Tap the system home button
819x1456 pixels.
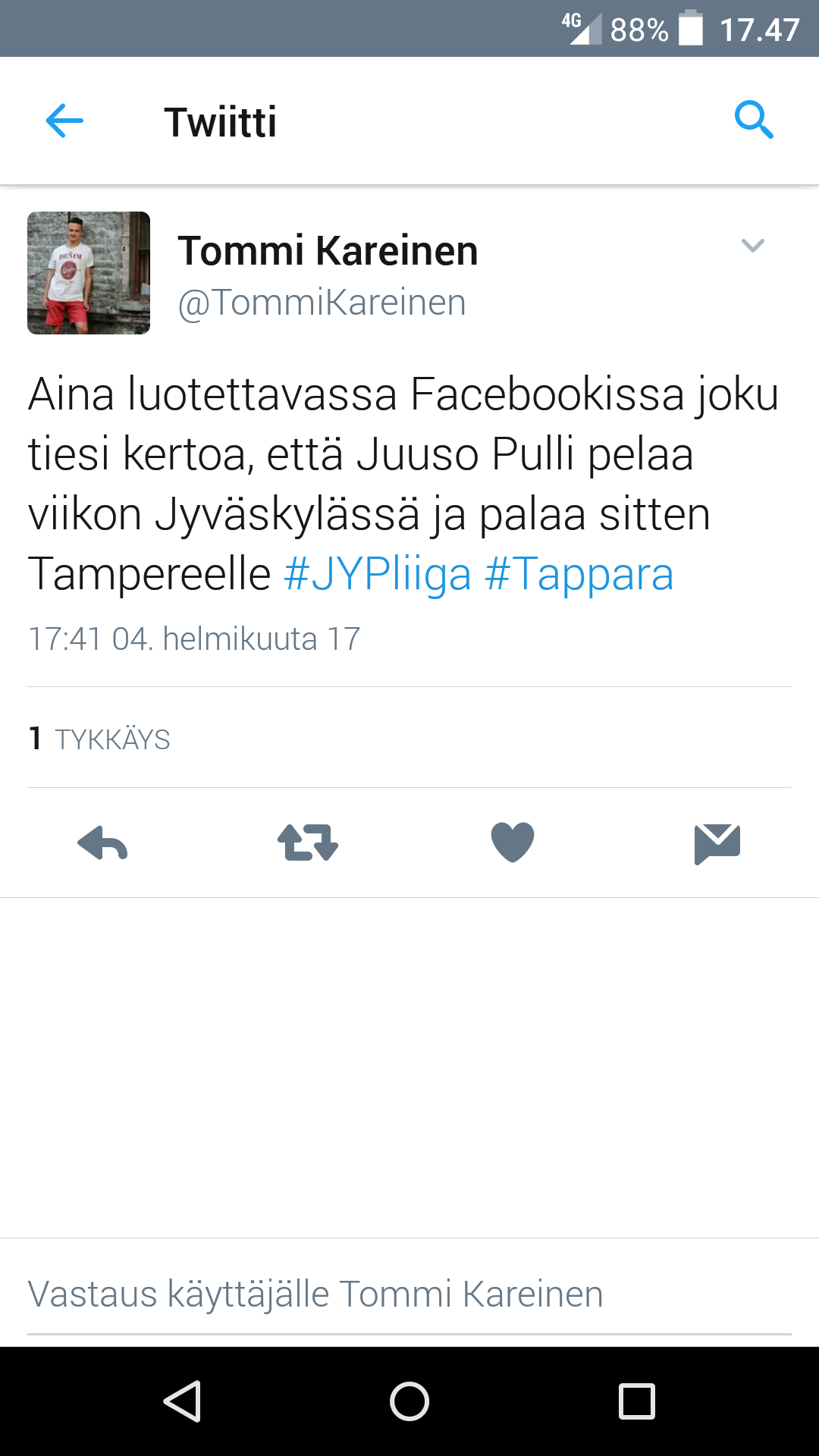click(409, 1401)
